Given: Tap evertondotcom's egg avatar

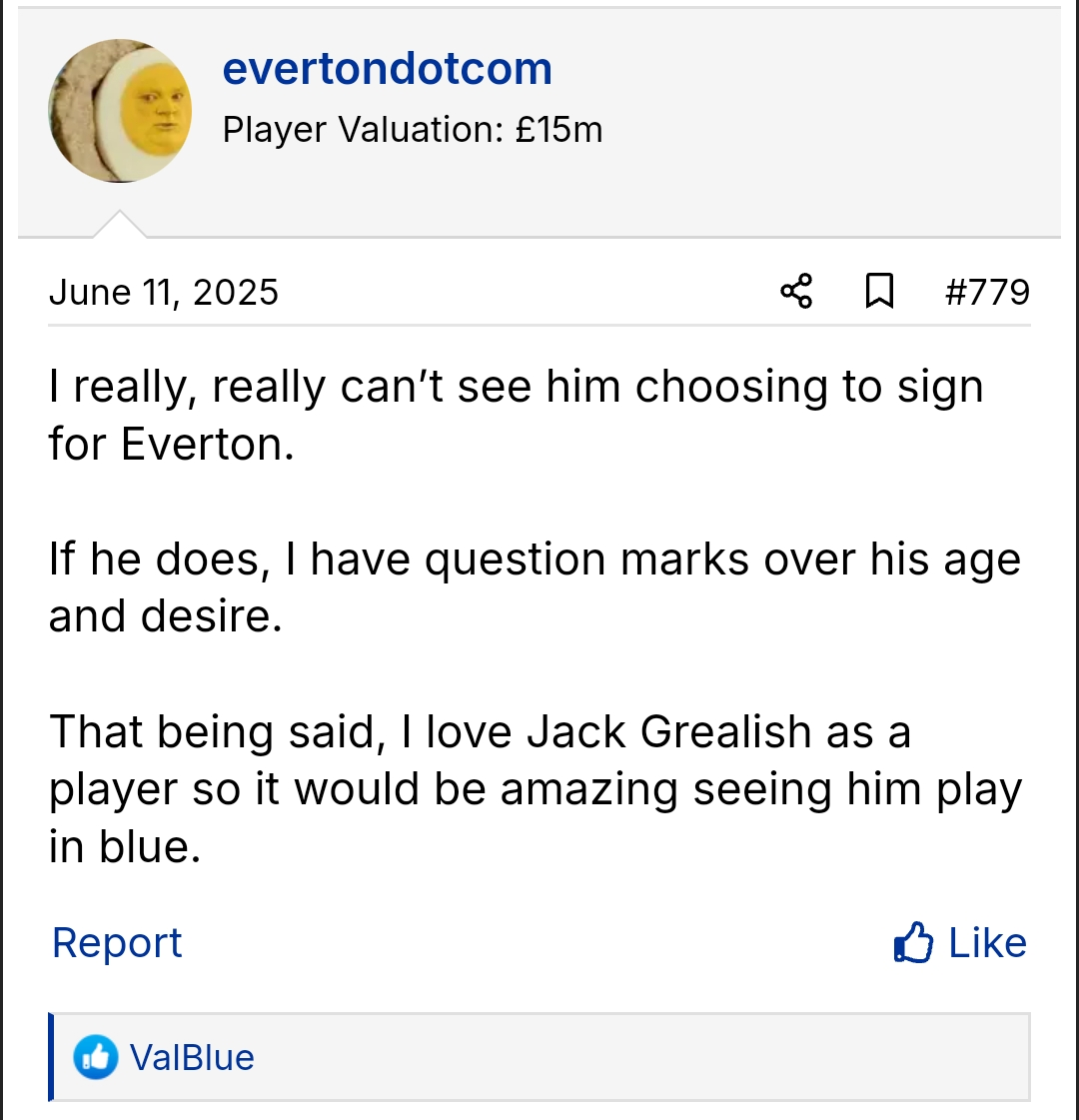Looking at the screenshot, I should click(120, 111).
